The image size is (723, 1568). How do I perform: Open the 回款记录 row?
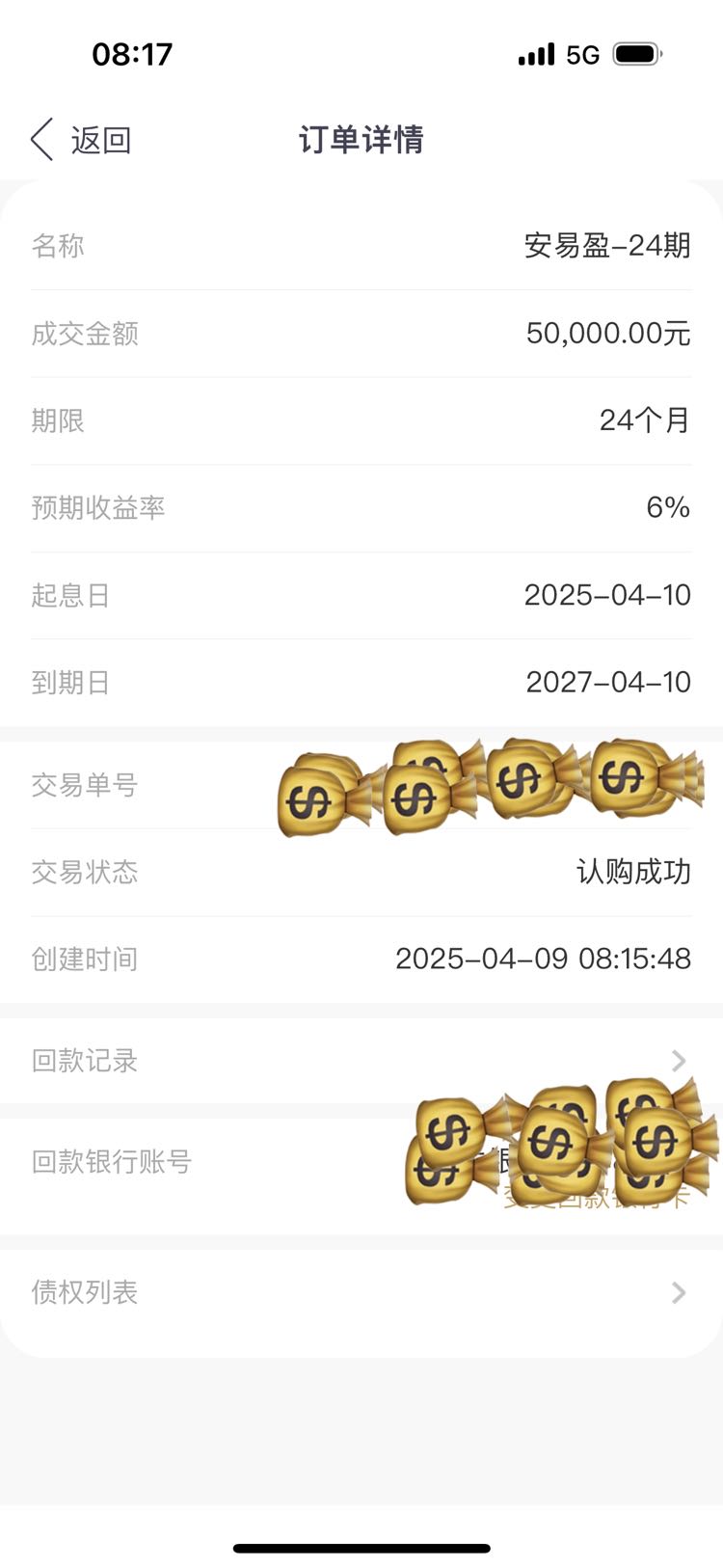(361, 1061)
